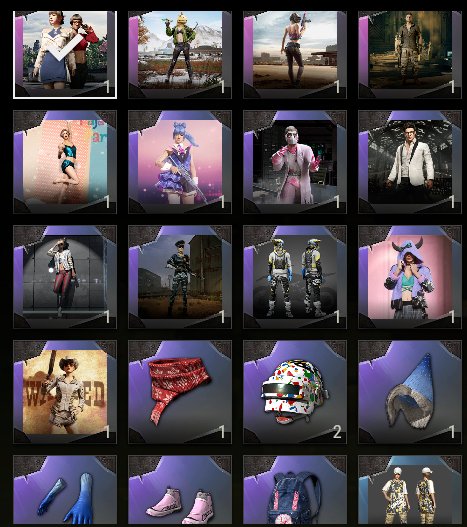Select the teal dancer outfit tile
Screen dimensions: 467x527
click(x=65, y=162)
